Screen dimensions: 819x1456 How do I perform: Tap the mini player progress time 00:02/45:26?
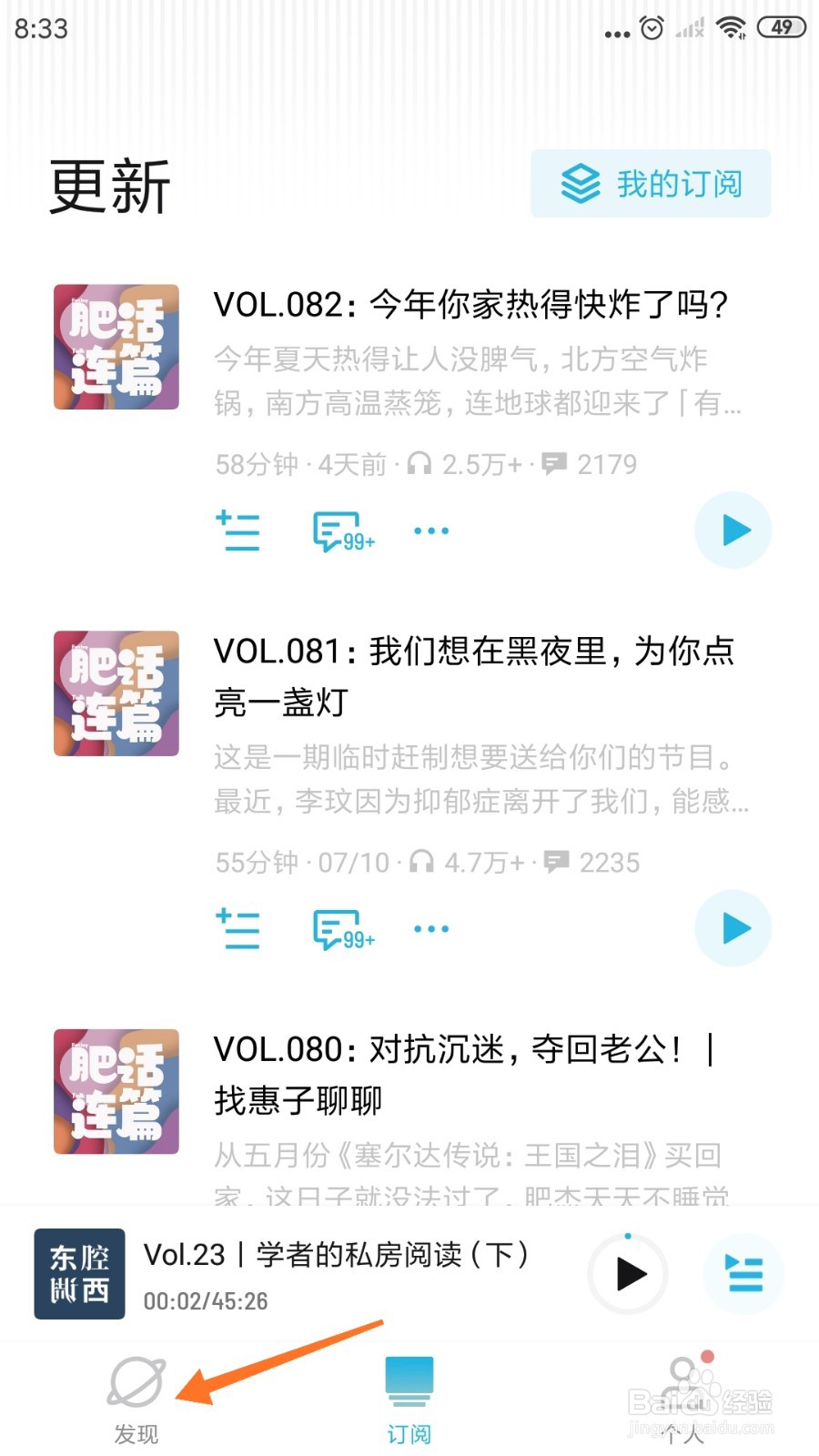[x=205, y=1301]
